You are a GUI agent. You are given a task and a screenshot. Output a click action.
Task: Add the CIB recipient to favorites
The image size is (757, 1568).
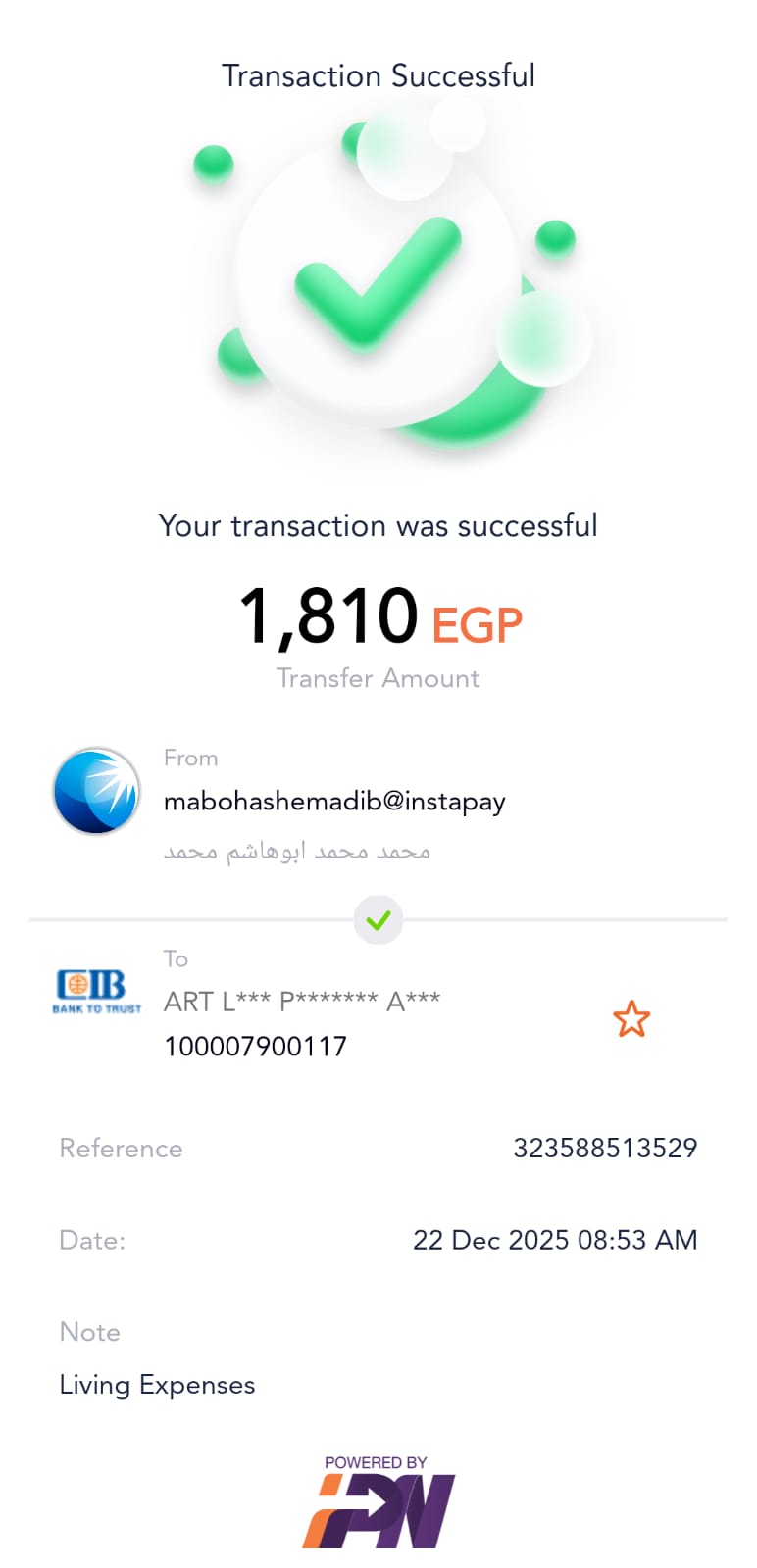631,1019
